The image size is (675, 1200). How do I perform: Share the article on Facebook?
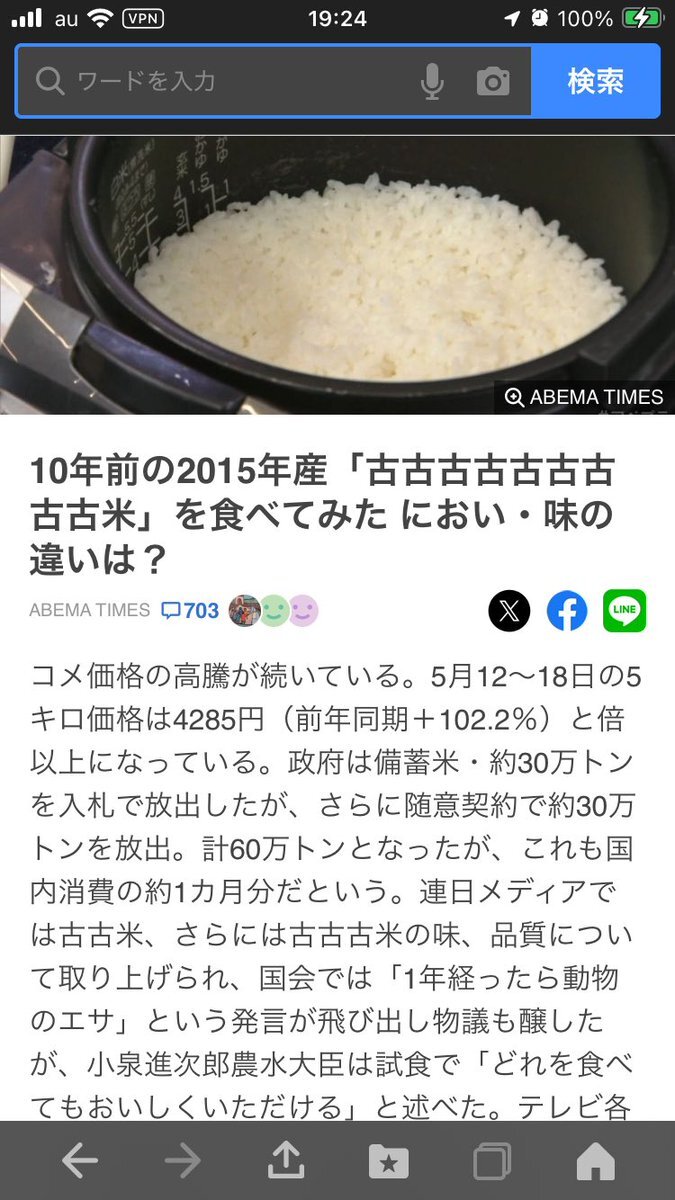pyautogui.click(x=567, y=611)
